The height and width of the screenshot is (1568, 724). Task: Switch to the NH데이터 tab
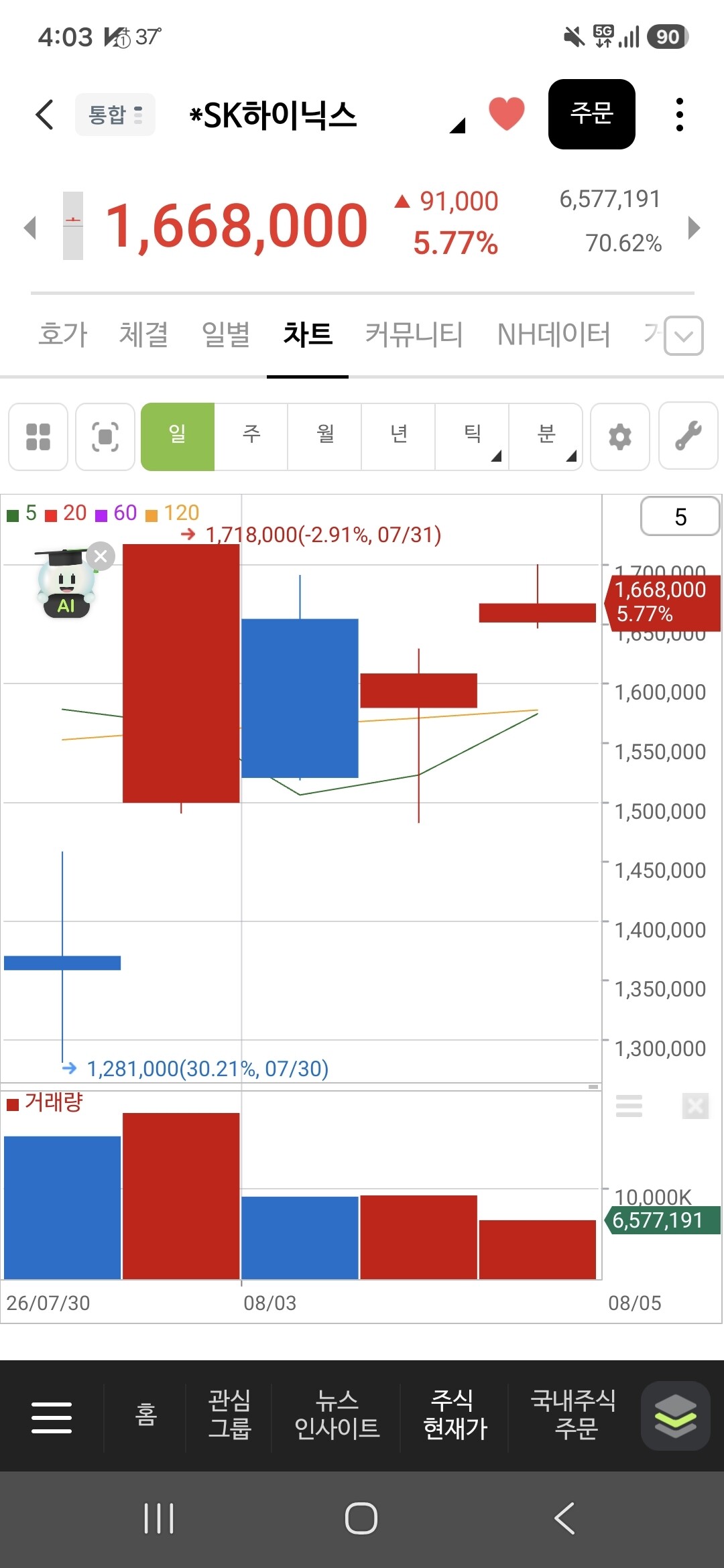coord(554,334)
